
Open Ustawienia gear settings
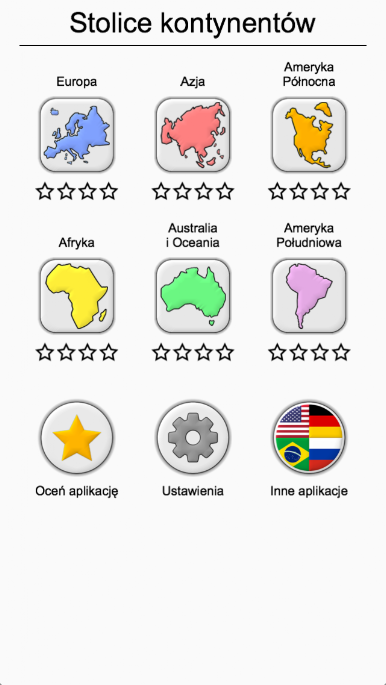(193, 438)
